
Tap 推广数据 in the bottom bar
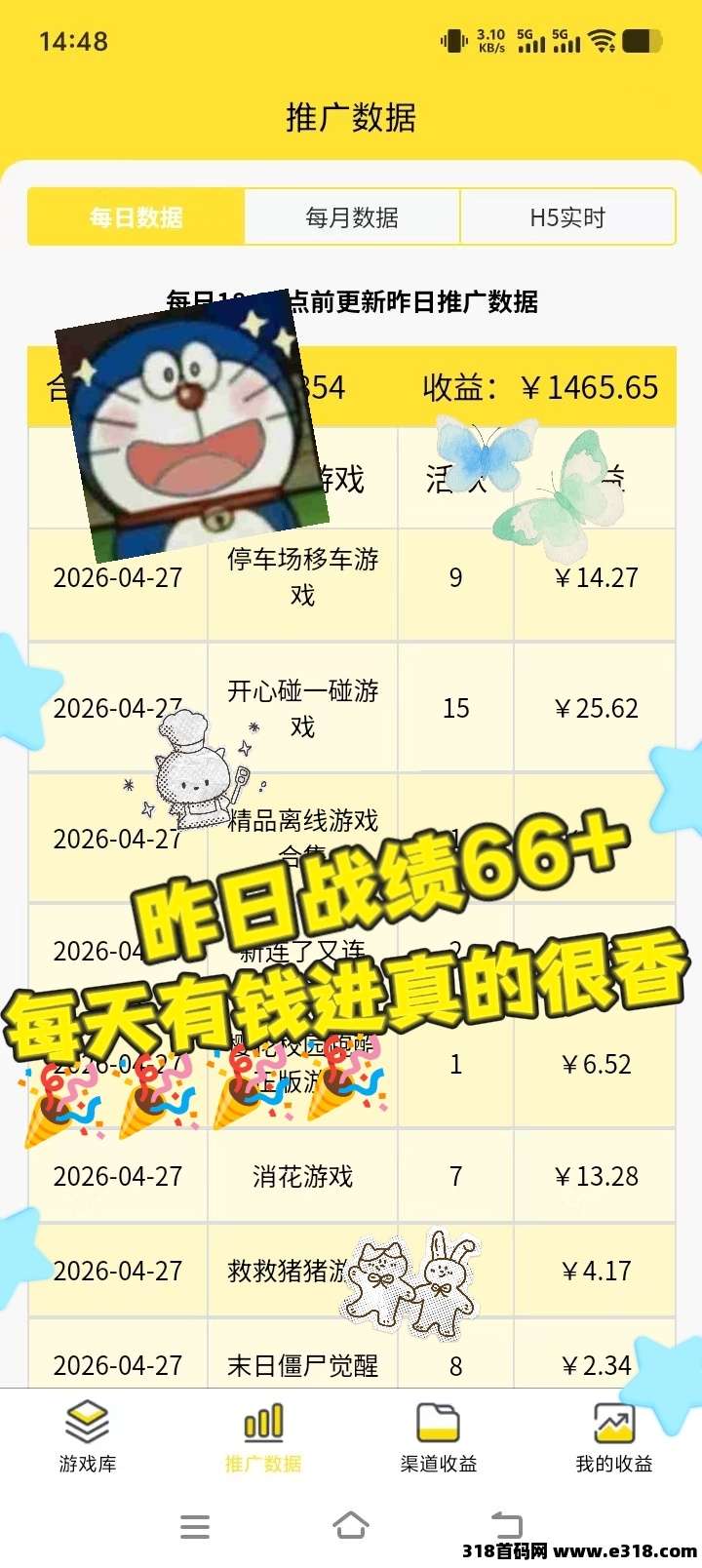click(x=263, y=1435)
